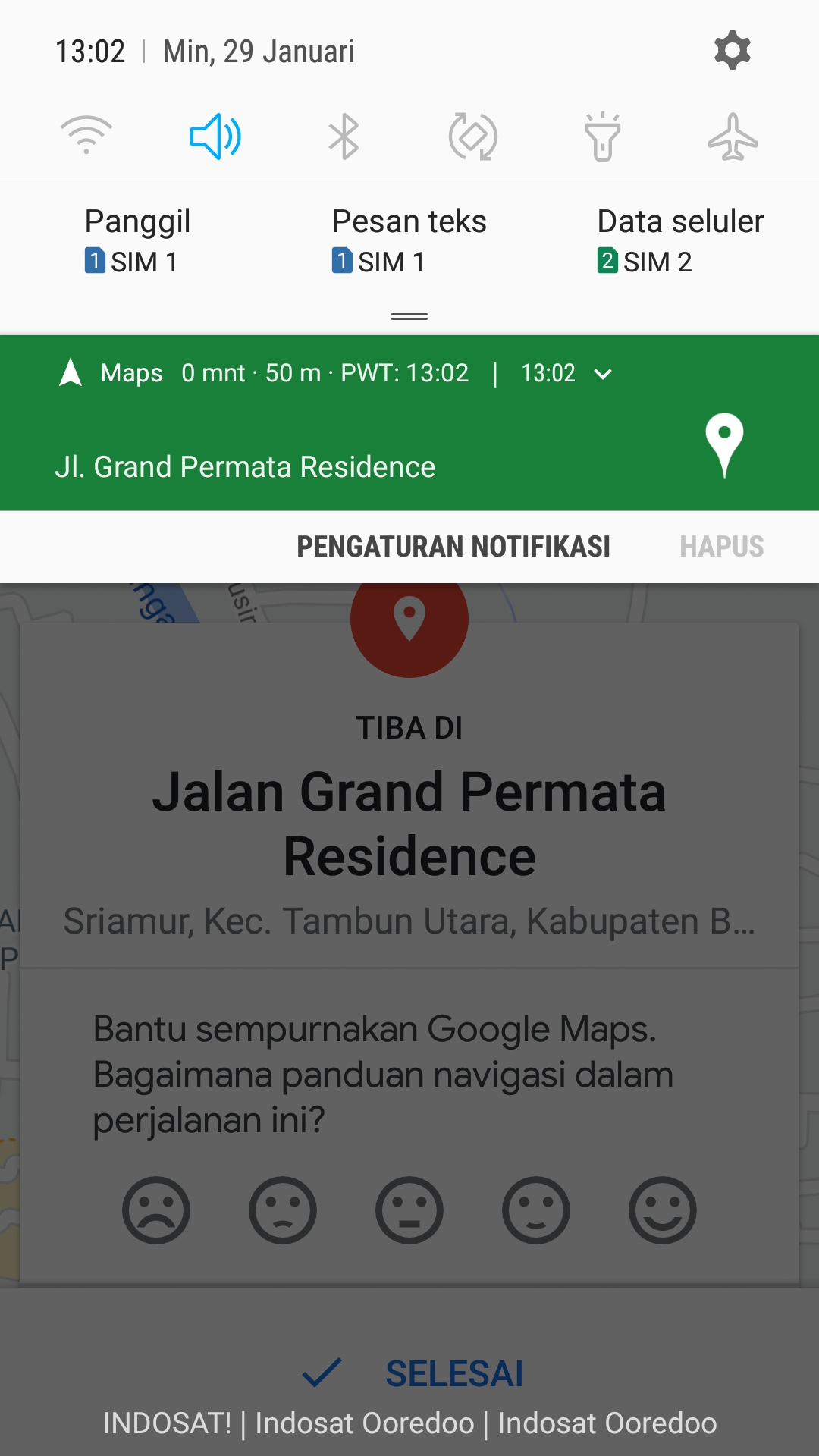
Task: Change SIM for Panggil
Action: click(137, 241)
